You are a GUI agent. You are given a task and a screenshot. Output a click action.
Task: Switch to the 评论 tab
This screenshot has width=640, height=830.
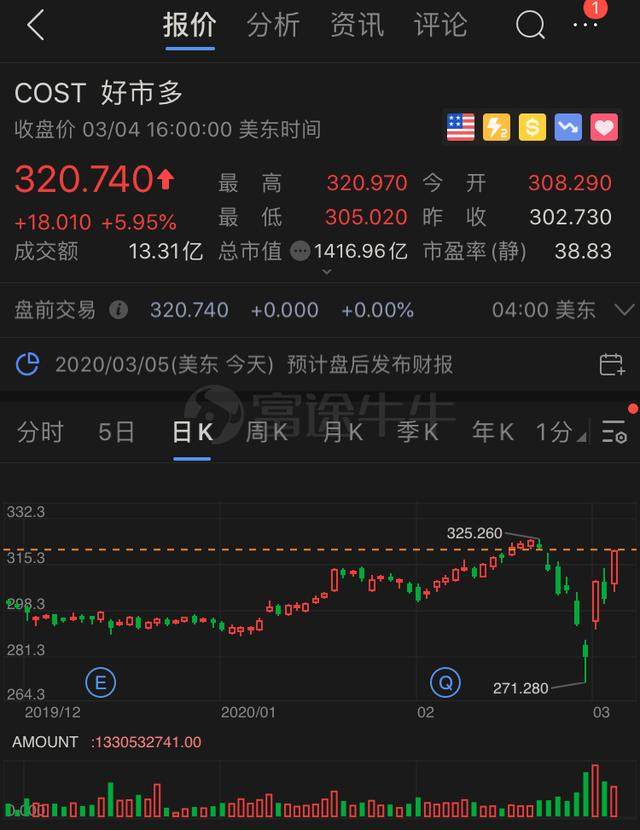pos(440,26)
